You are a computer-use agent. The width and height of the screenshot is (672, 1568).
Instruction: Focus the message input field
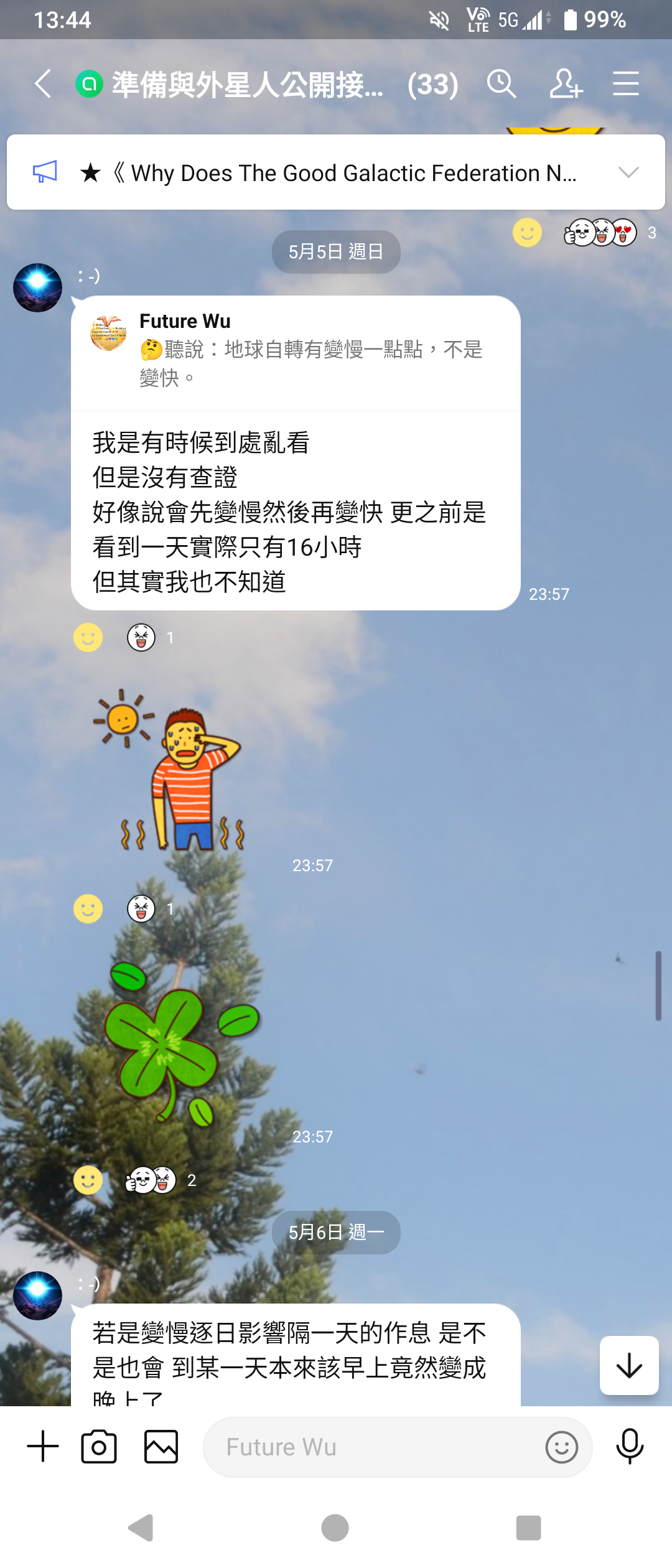[x=373, y=1447]
